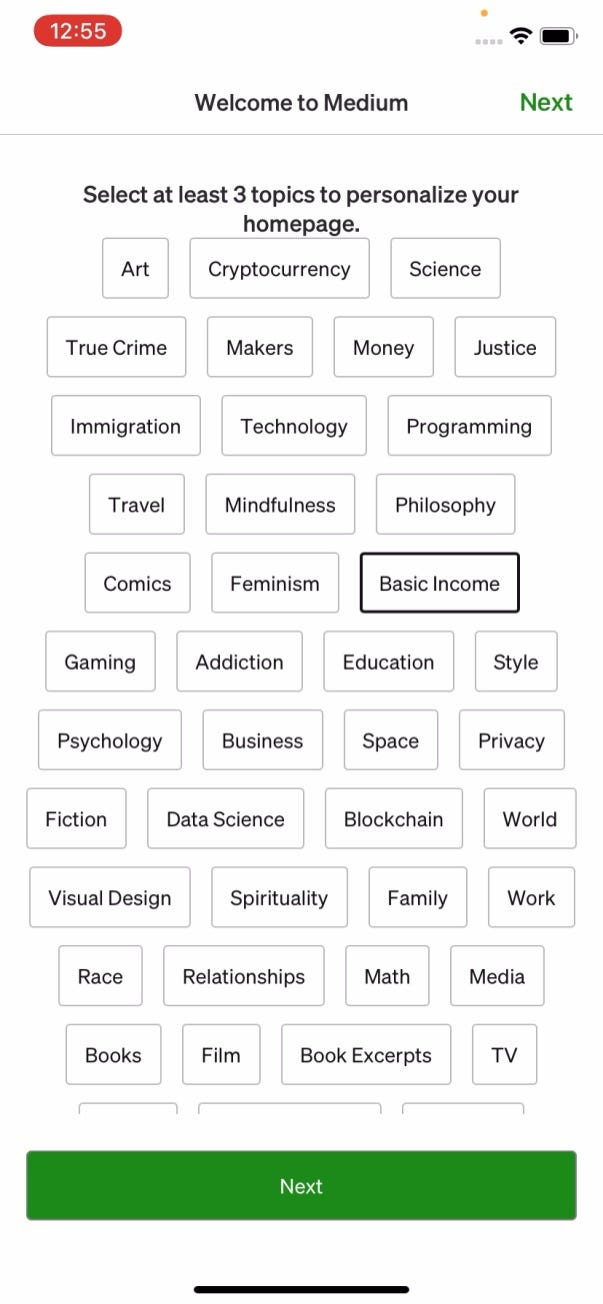
Task: Select the Psychology topic
Action: coord(109,741)
